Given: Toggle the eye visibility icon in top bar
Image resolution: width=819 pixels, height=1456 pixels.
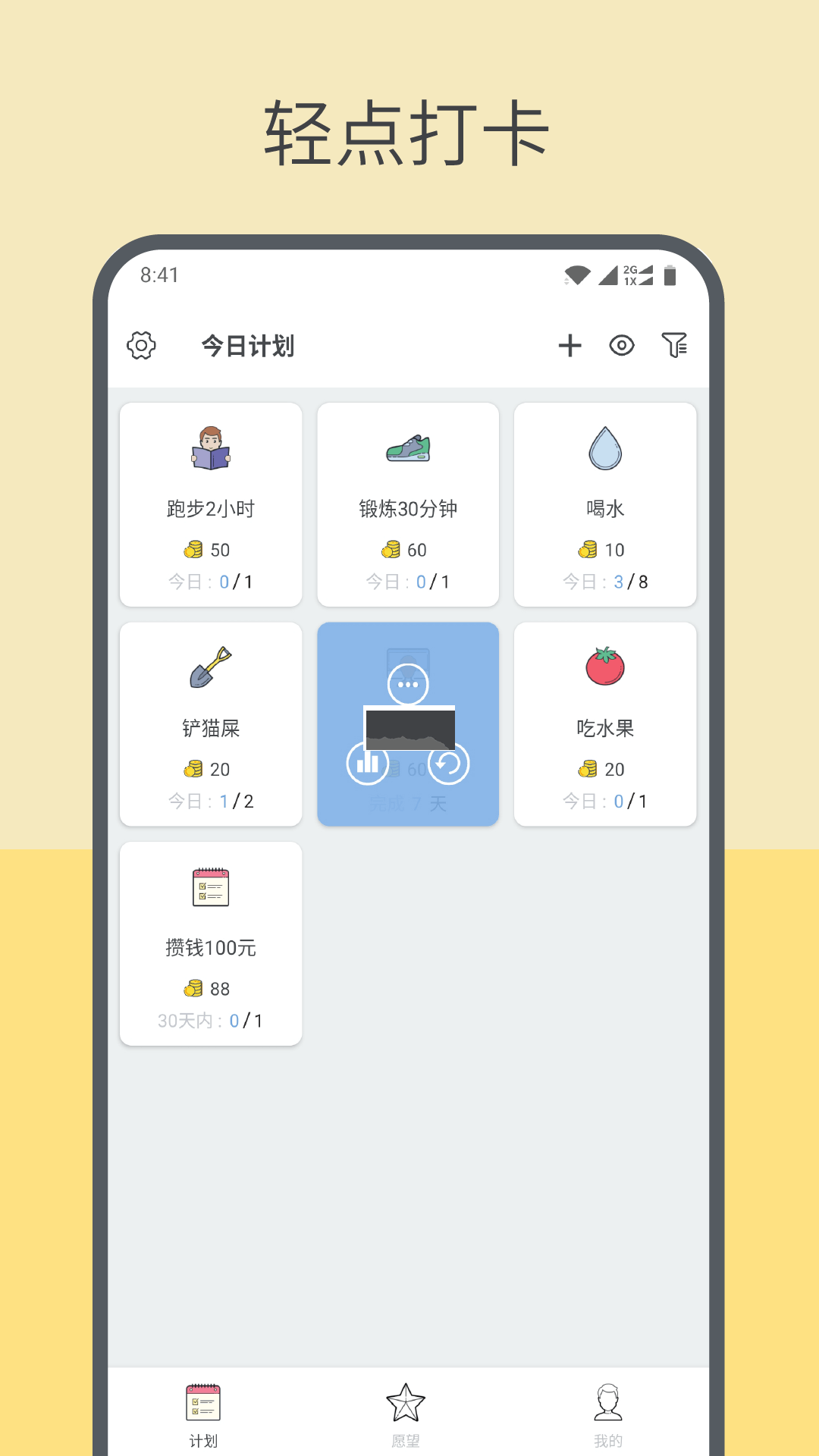Looking at the screenshot, I should [622, 345].
